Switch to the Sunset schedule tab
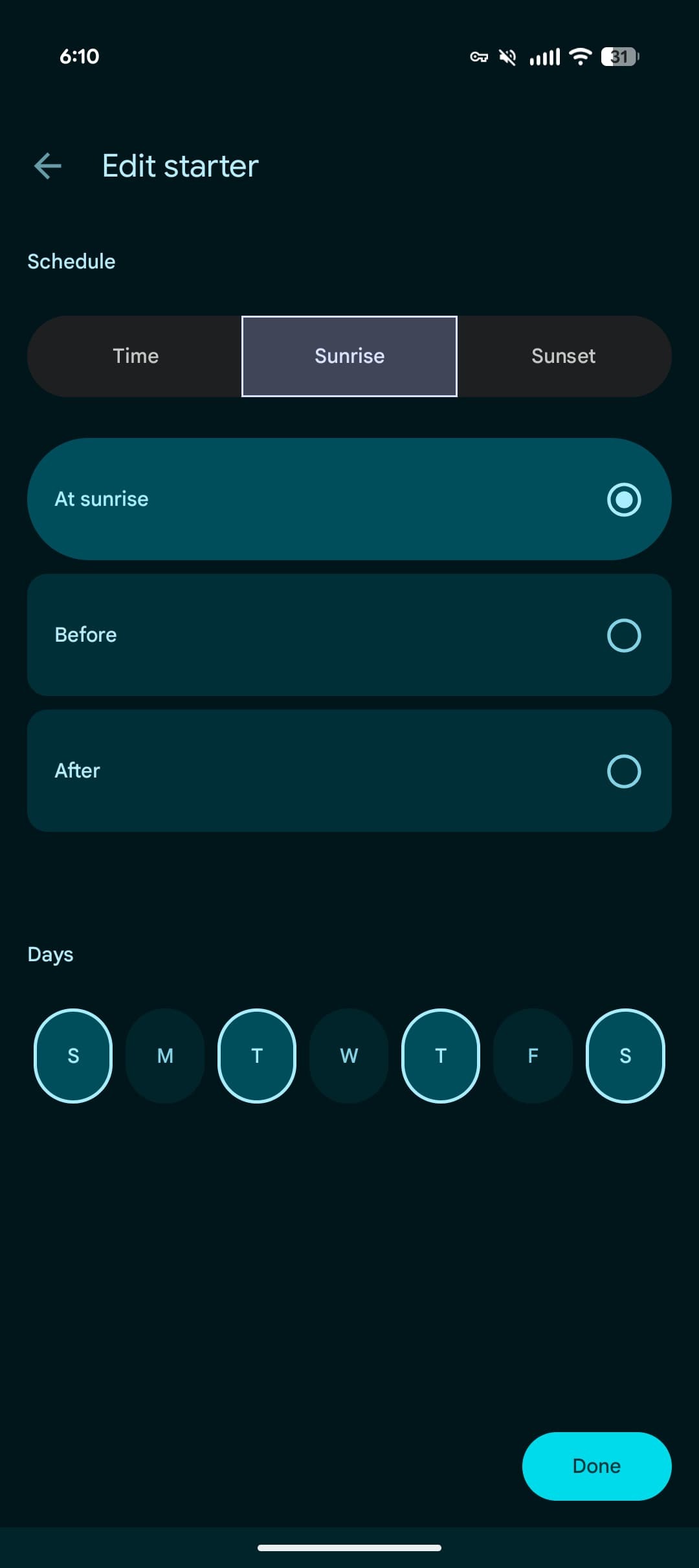The height and width of the screenshot is (1568, 699). coord(563,356)
